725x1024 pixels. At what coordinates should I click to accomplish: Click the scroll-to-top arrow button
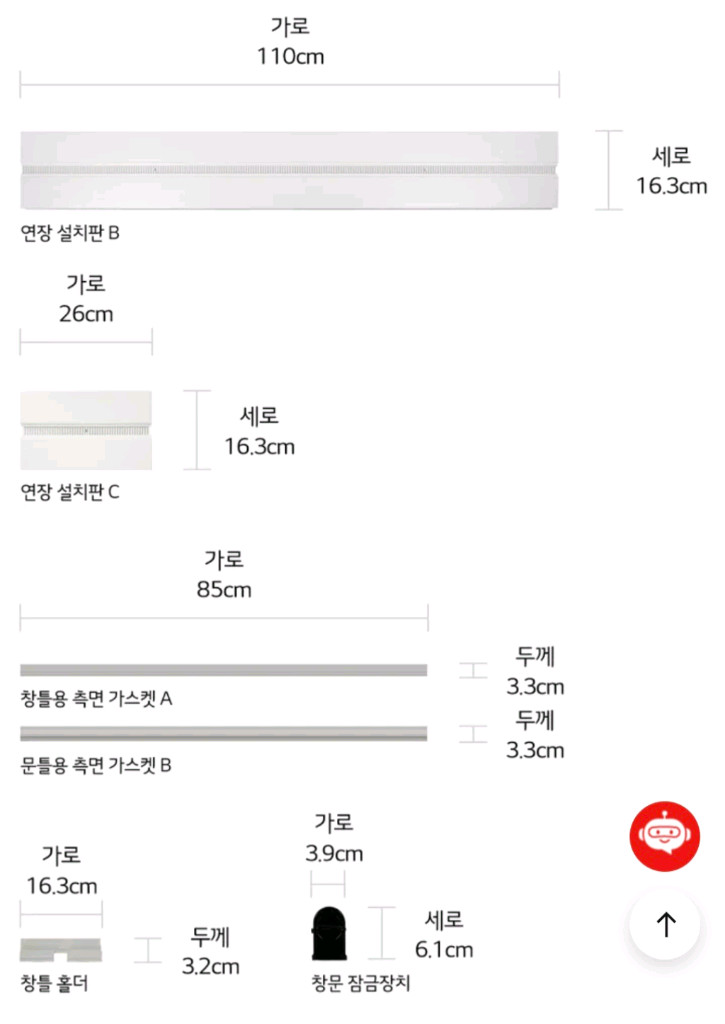coord(664,925)
